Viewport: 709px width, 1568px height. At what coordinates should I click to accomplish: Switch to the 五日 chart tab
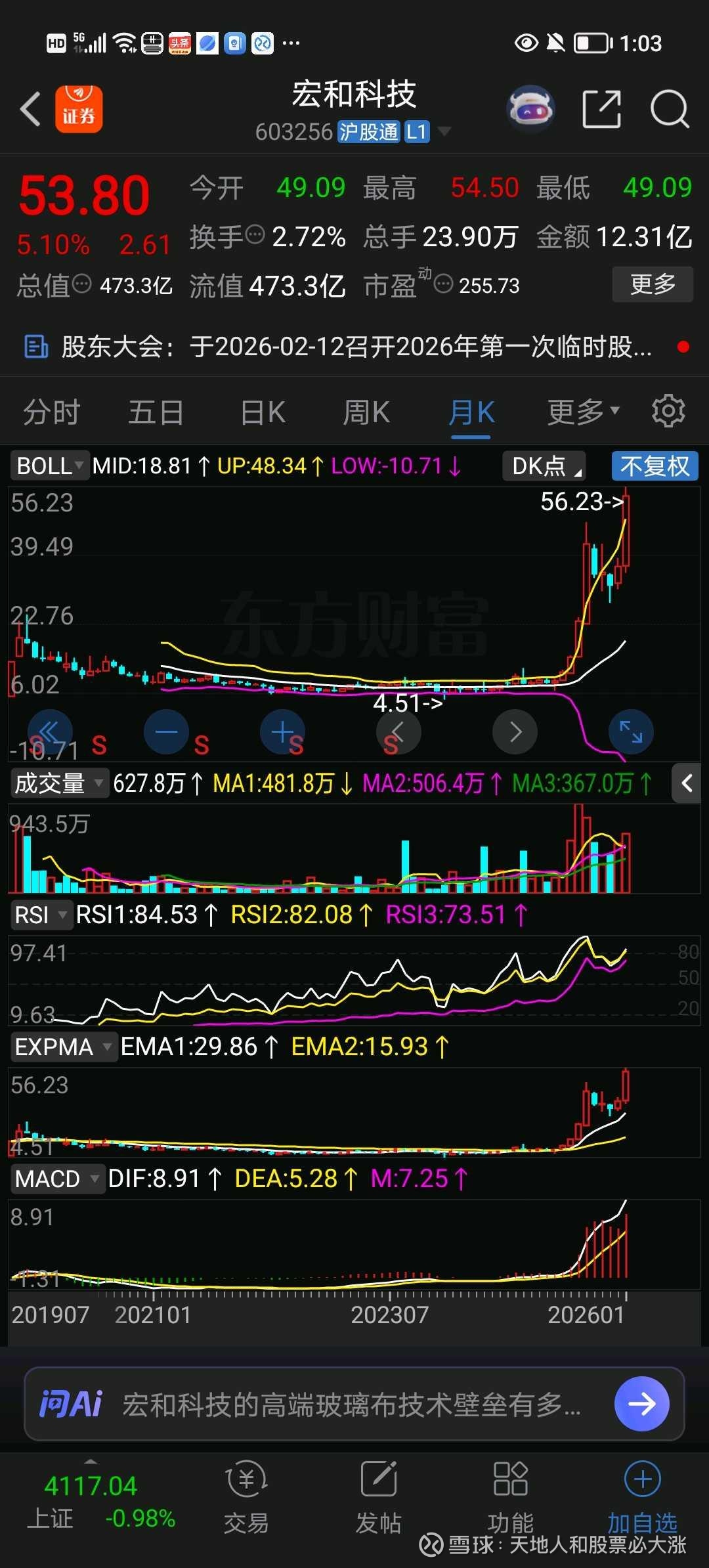[x=156, y=413]
